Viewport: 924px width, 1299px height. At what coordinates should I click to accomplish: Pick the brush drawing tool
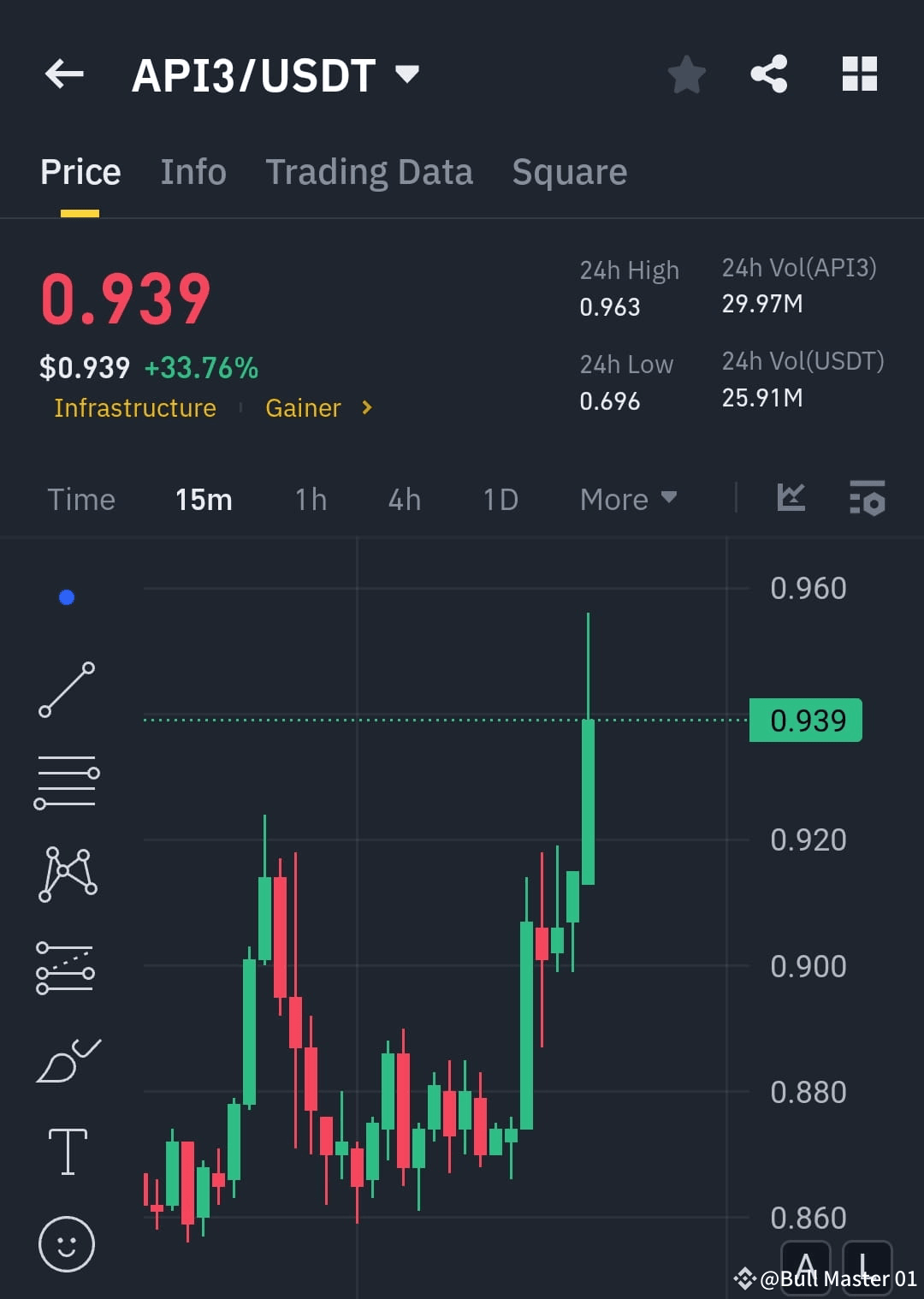click(x=67, y=1059)
